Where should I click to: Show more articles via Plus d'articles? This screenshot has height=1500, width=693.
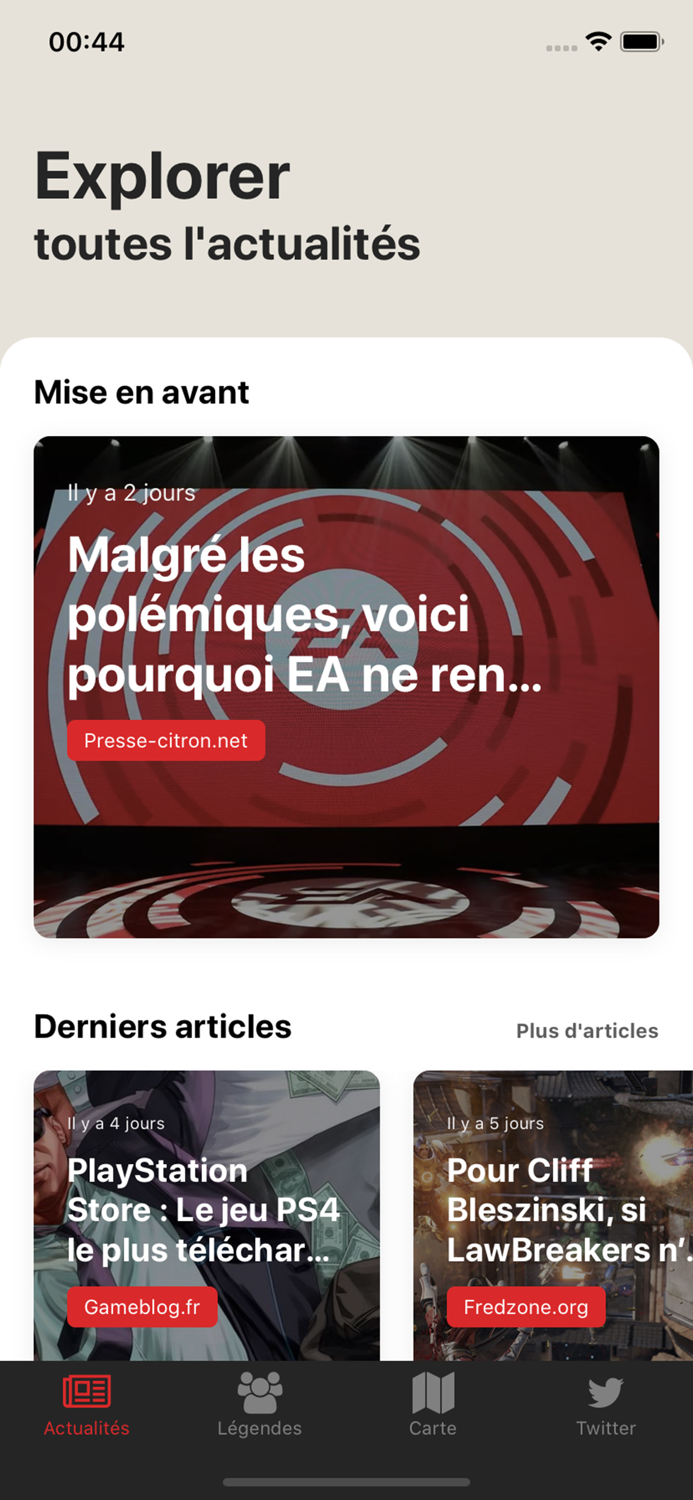[x=587, y=1031]
